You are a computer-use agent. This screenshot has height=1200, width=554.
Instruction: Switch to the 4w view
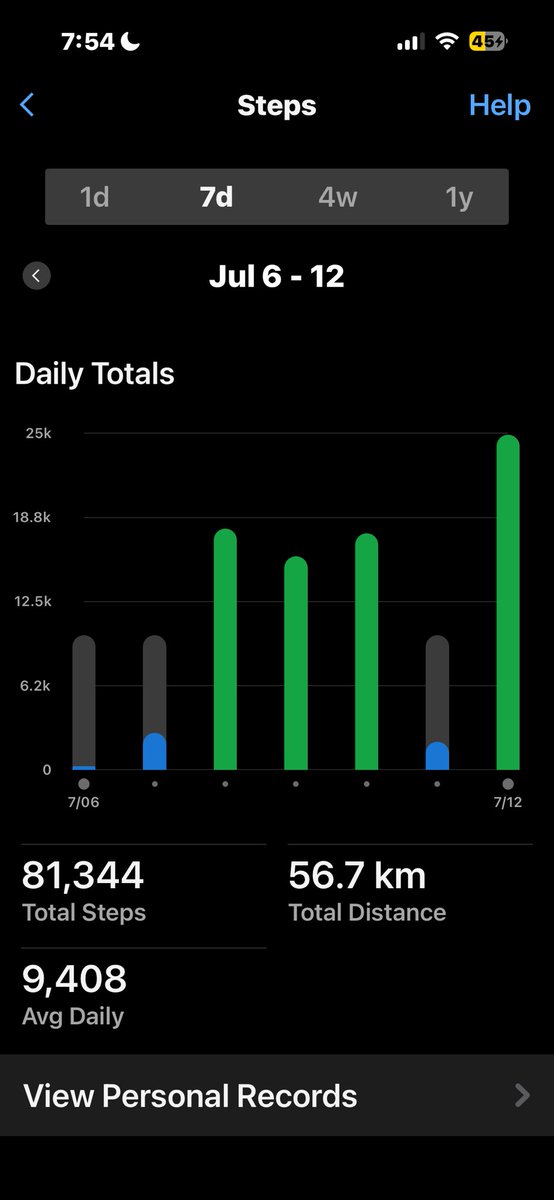[x=338, y=197]
